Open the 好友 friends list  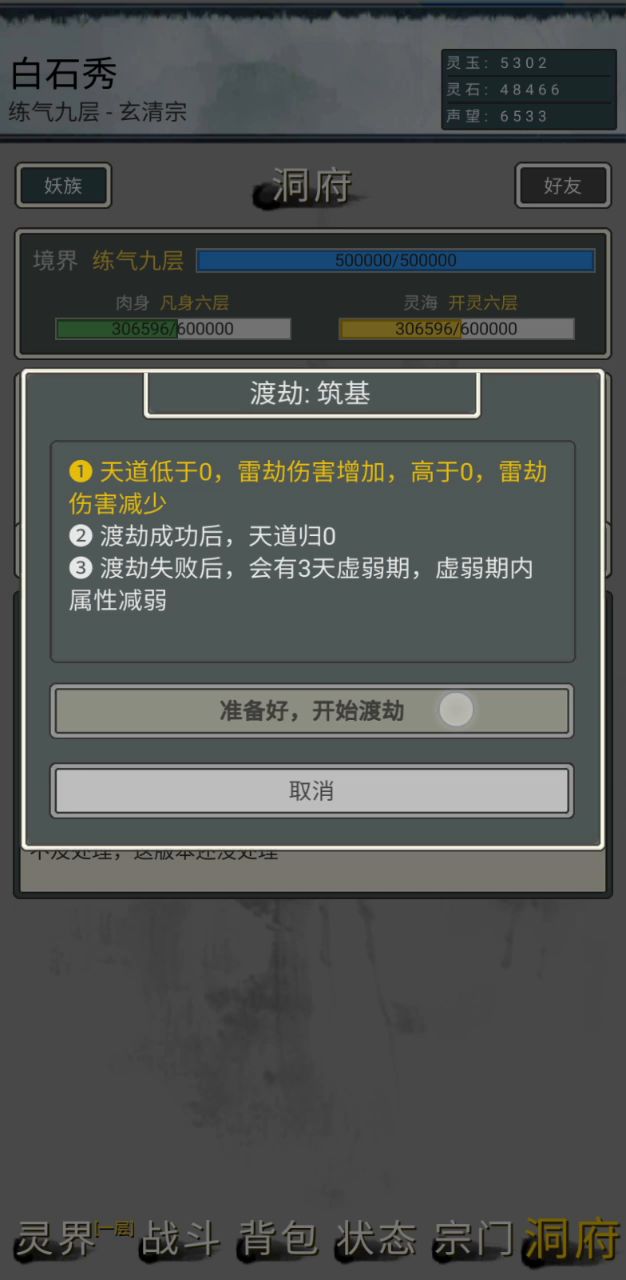coord(562,186)
